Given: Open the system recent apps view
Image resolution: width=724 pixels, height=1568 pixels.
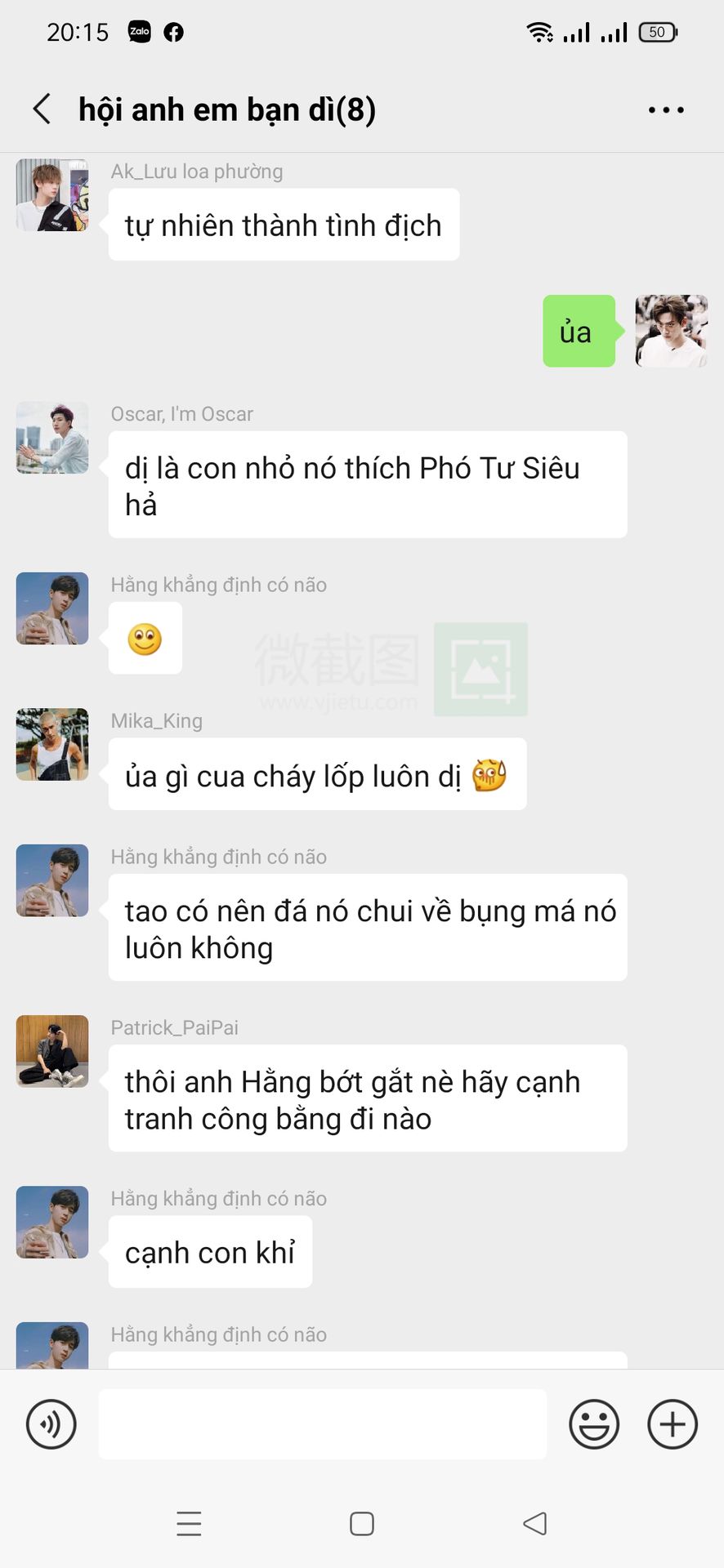Looking at the screenshot, I should [x=189, y=1524].
